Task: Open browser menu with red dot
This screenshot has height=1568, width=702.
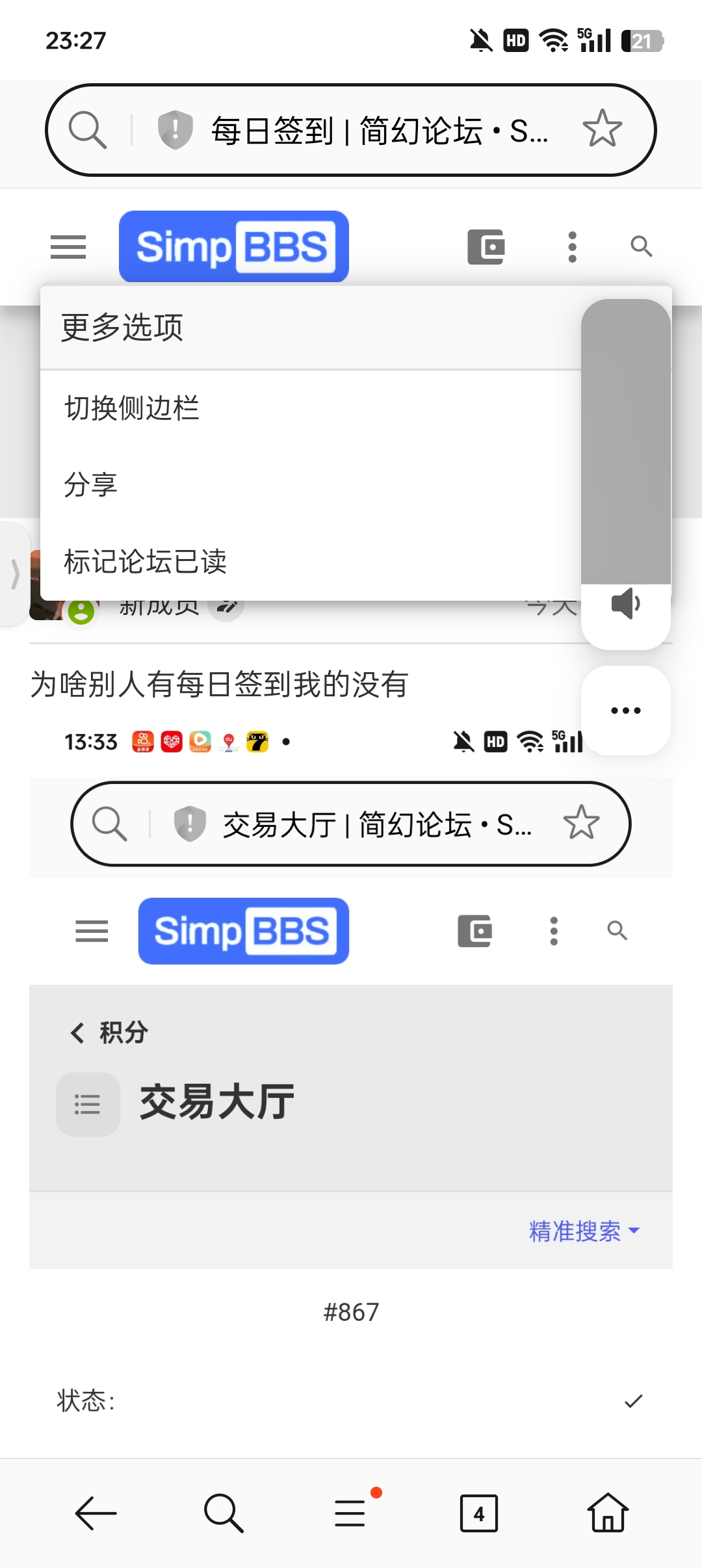Action: pyautogui.click(x=351, y=1512)
